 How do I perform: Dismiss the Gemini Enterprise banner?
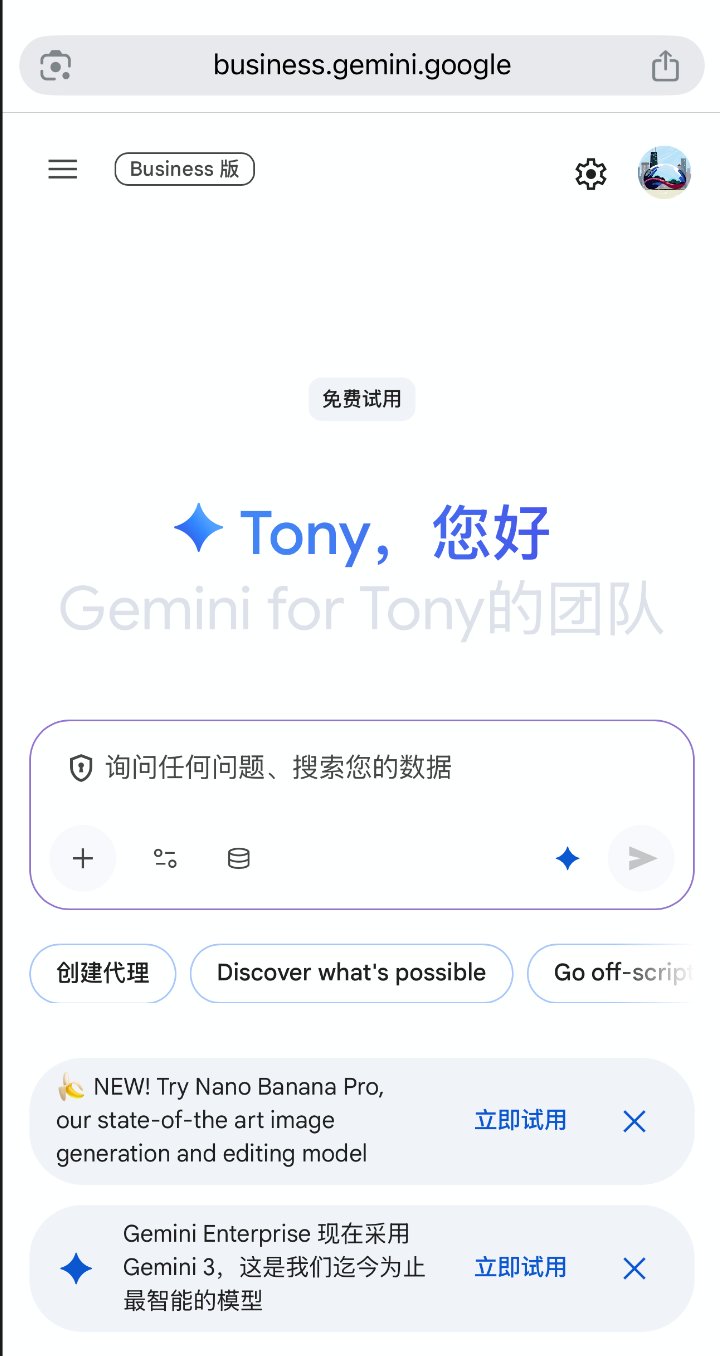[634, 1268]
